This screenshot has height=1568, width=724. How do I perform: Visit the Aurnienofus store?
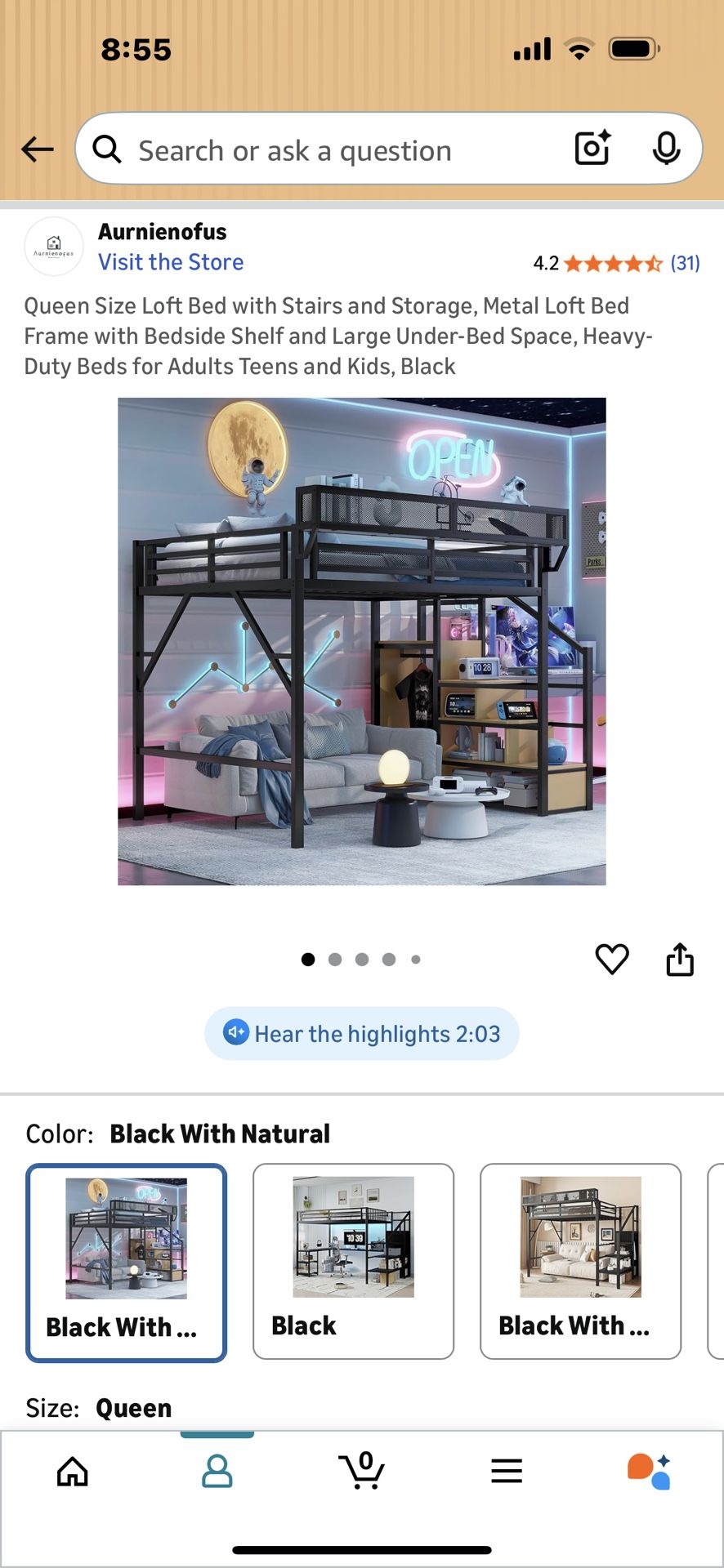[x=171, y=262]
